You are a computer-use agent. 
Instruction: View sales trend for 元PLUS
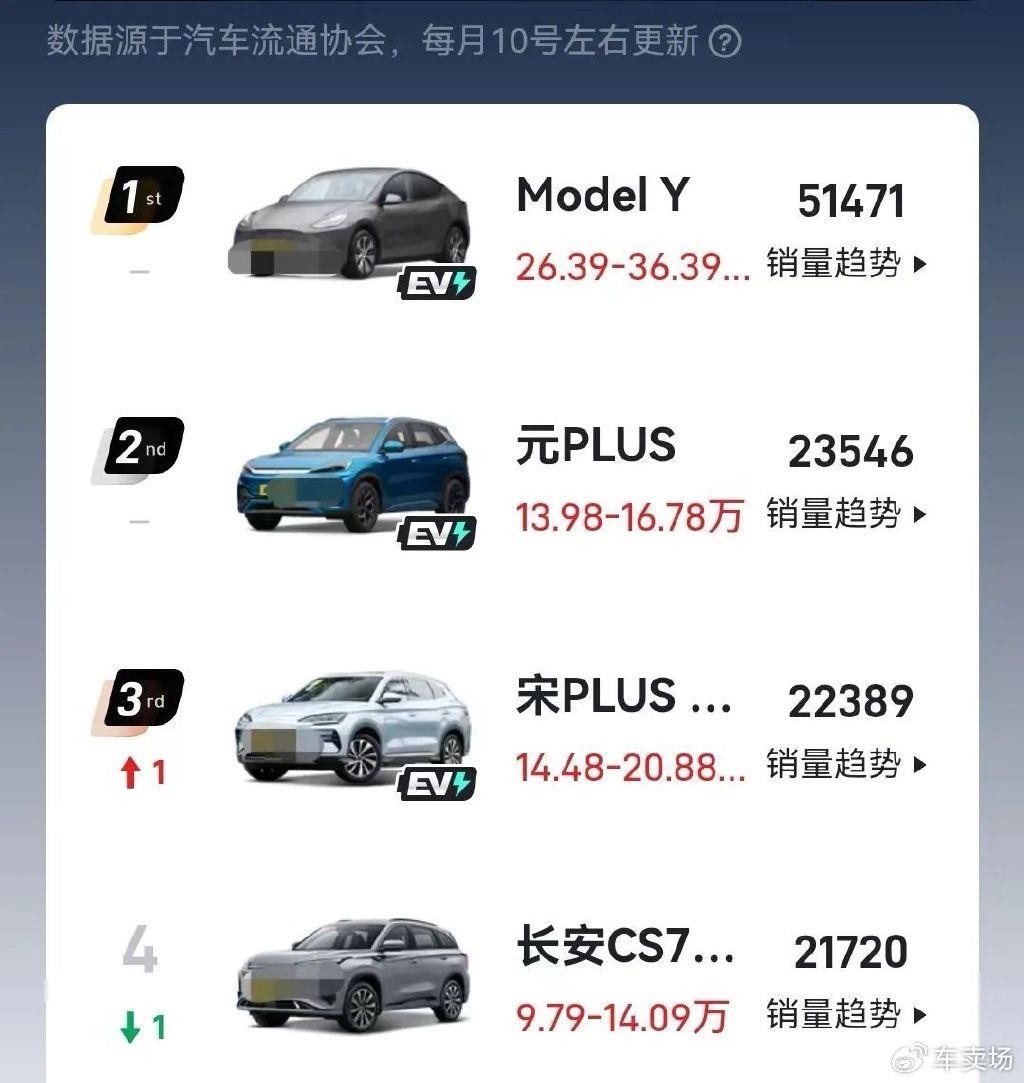click(846, 514)
